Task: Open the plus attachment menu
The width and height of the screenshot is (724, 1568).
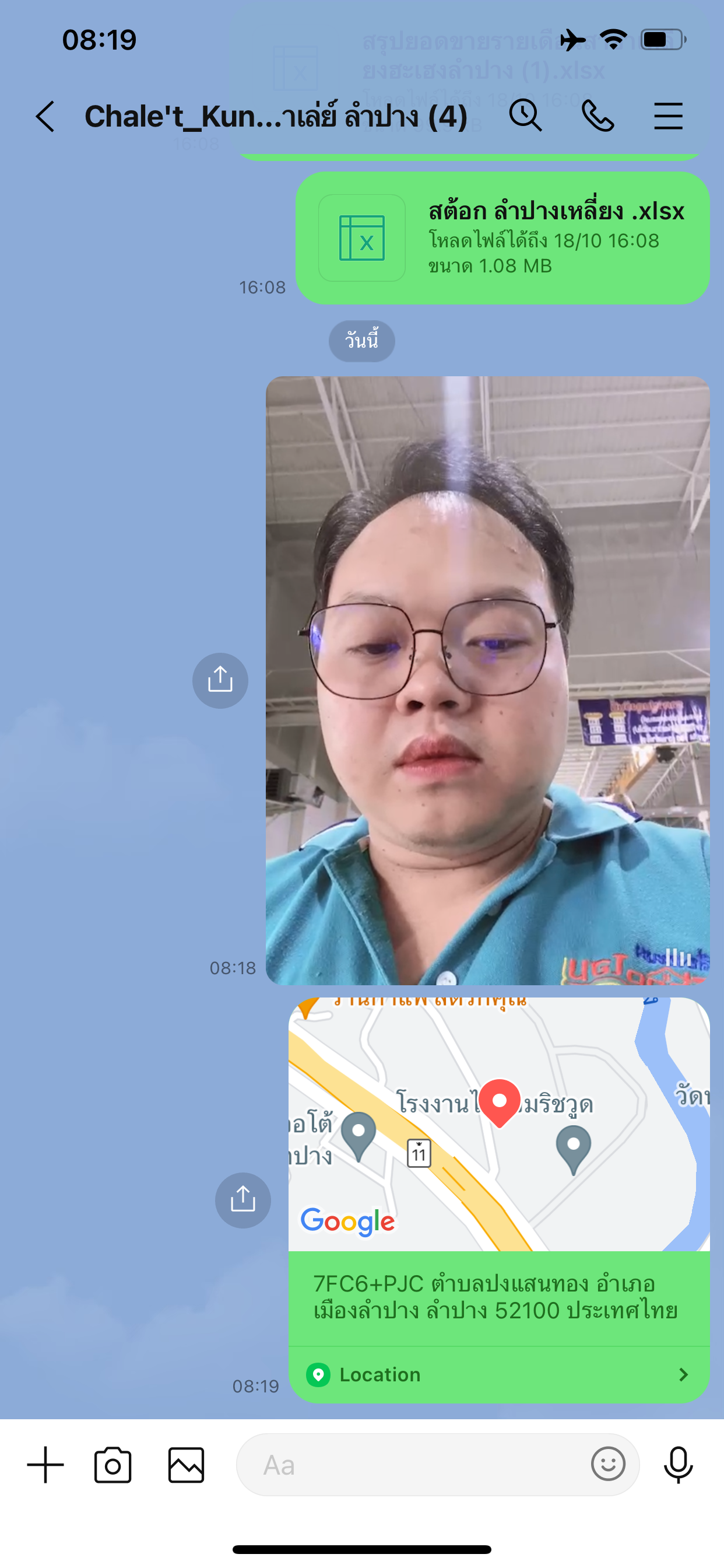Action: tap(45, 1465)
